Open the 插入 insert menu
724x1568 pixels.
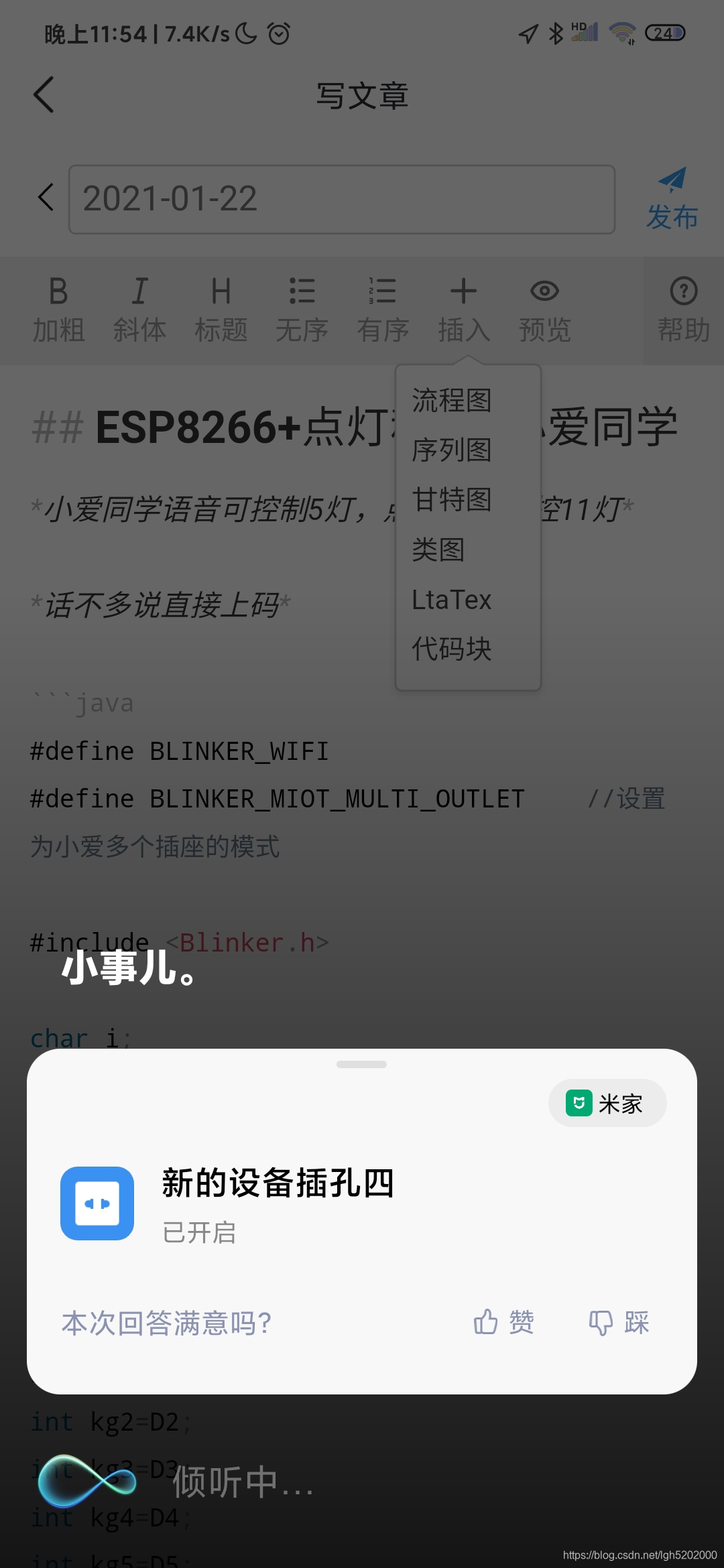pos(464,310)
